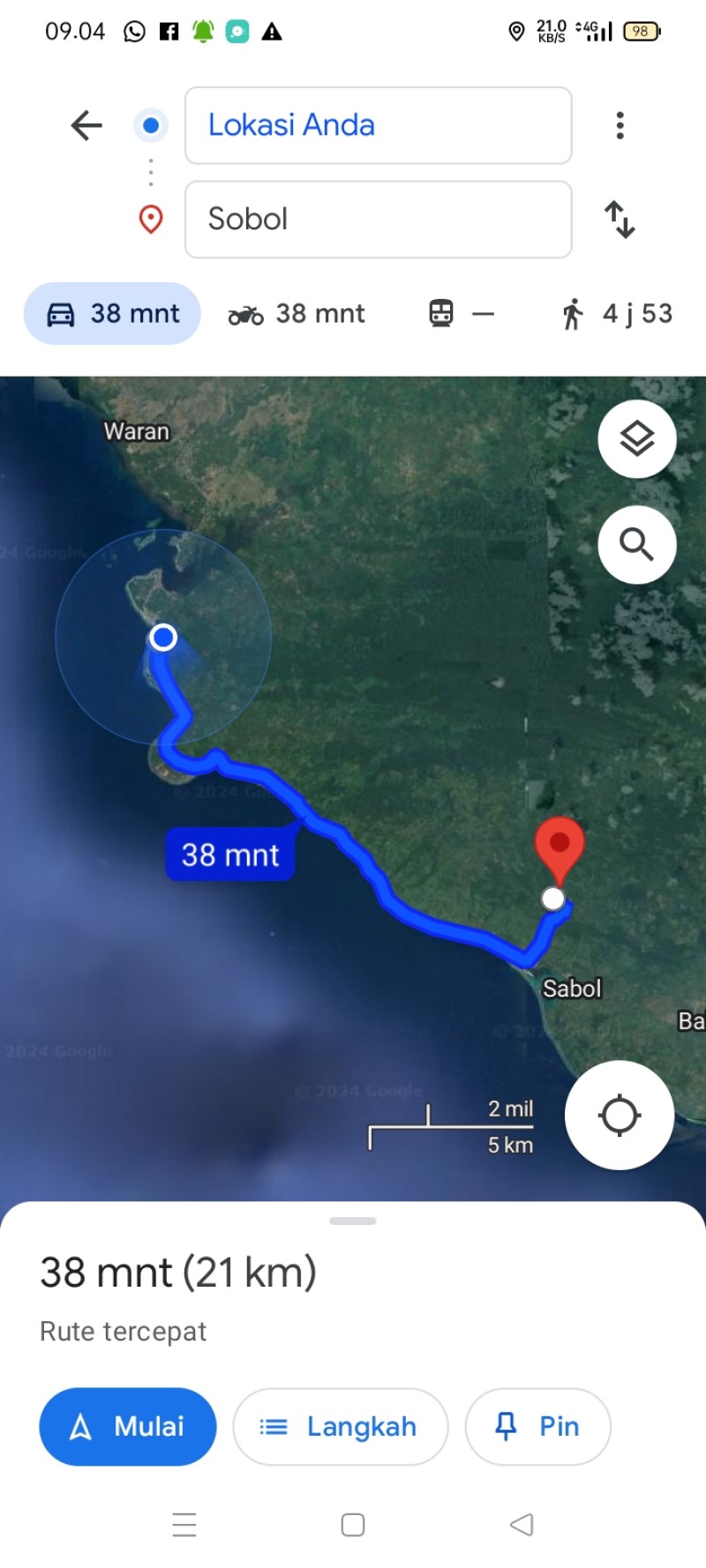
Task: Search along the route
Action: [x=637, y=544]
